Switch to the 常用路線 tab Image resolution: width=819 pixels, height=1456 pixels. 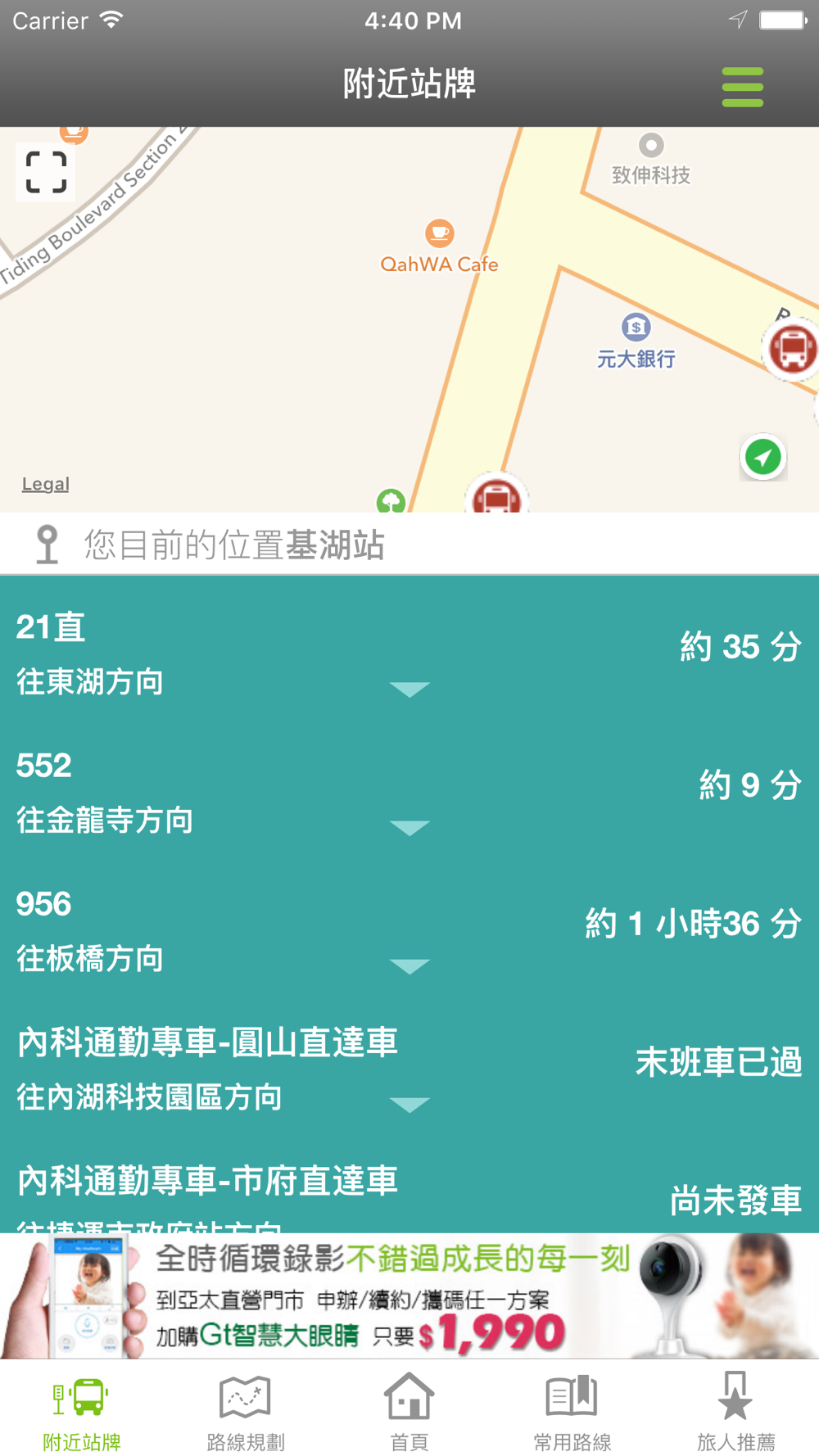572,1412
